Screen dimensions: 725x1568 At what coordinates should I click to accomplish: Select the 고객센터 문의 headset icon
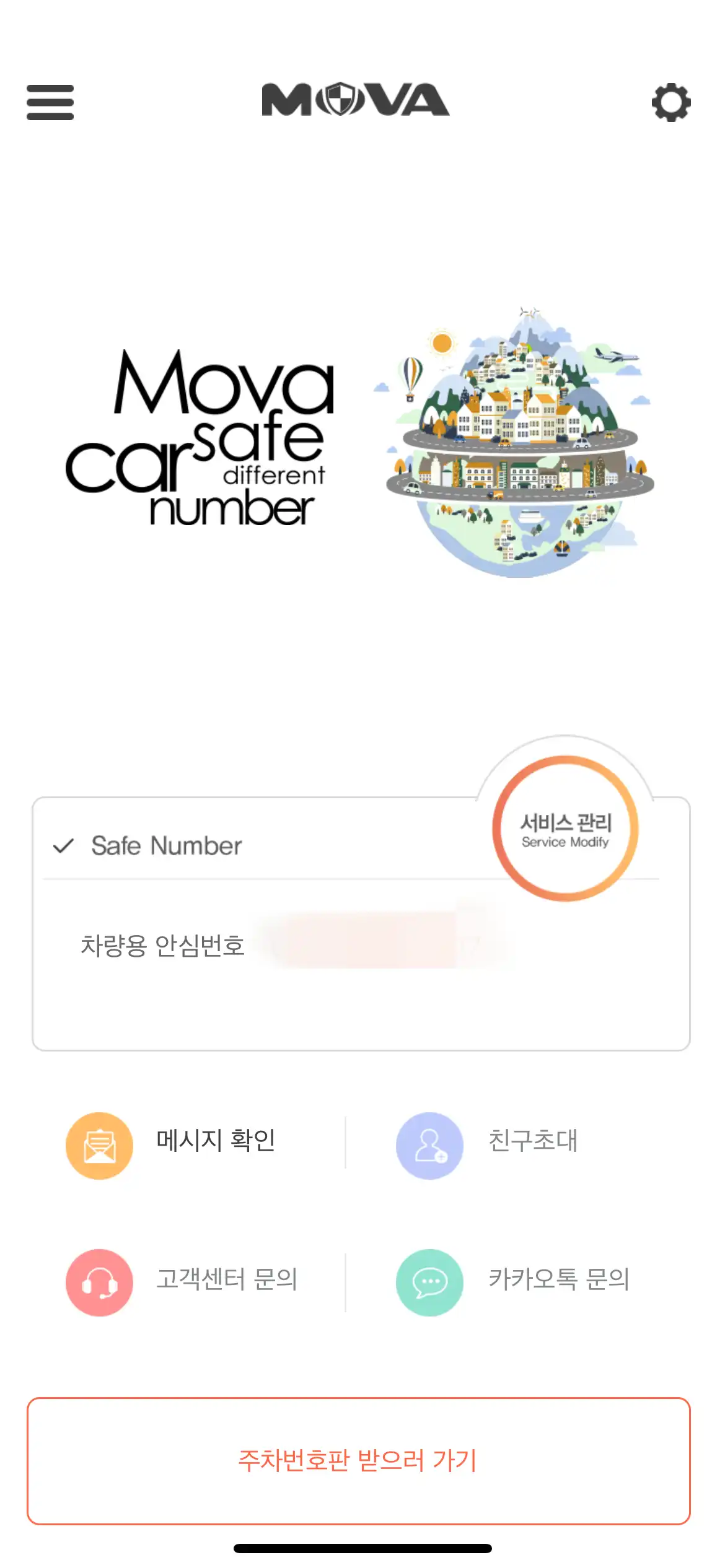(99, 1283)
